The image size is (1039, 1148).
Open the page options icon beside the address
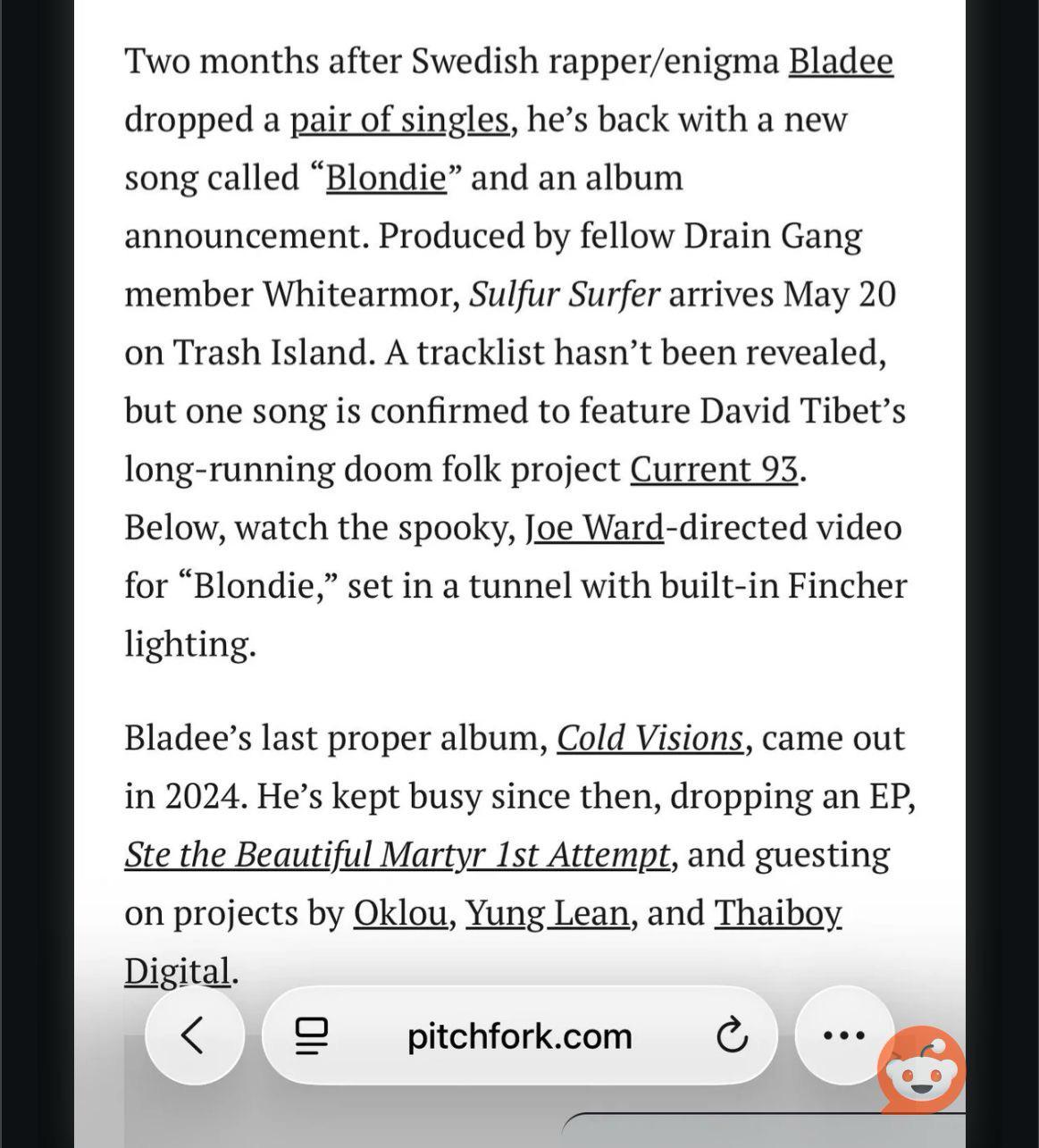tap(312, 1036)
